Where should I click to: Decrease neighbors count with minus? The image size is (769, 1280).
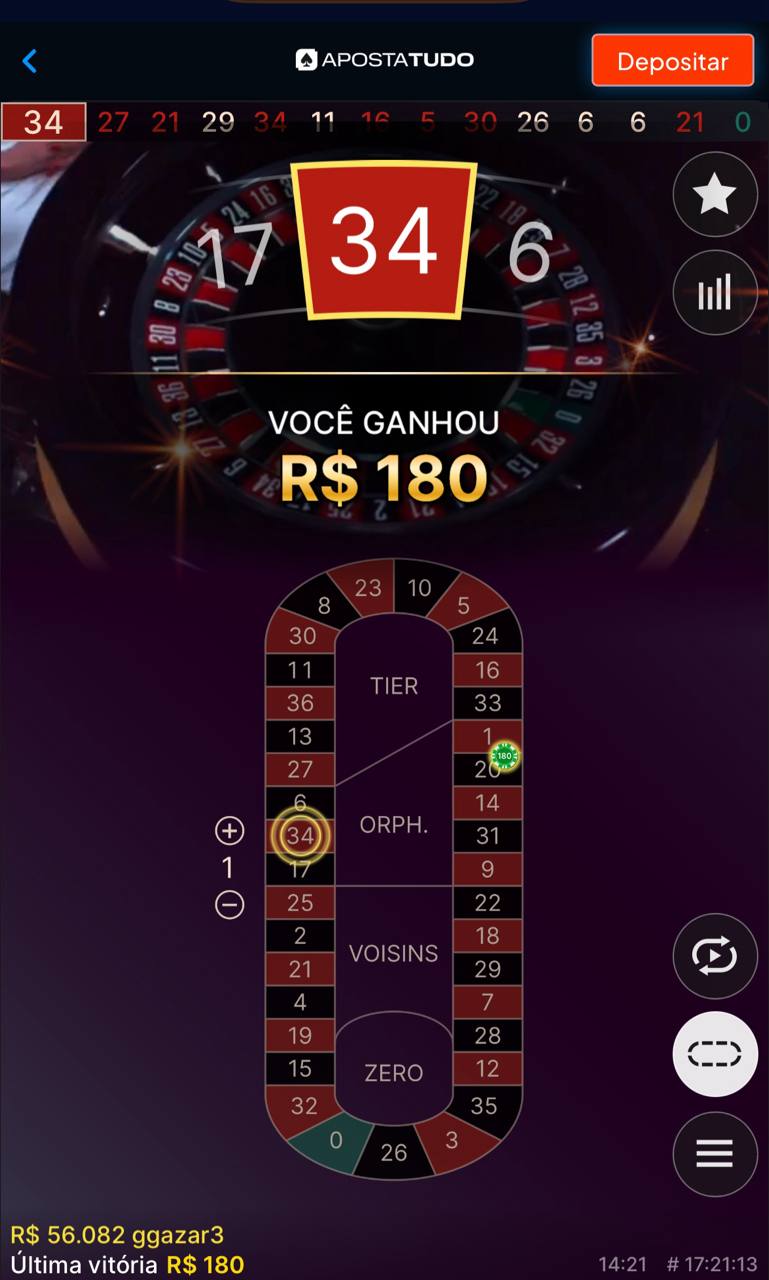click(229, 905)
